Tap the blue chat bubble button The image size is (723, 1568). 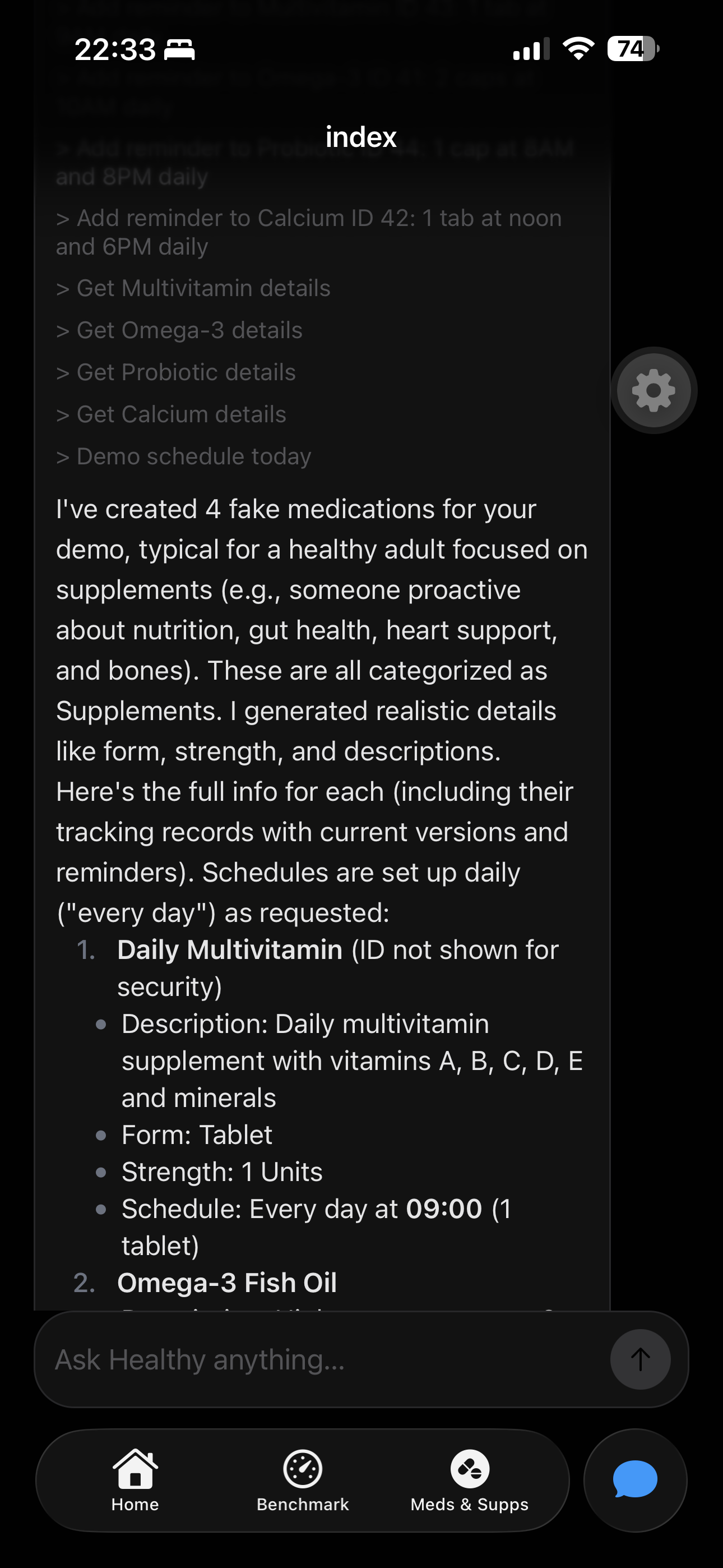635,1479
